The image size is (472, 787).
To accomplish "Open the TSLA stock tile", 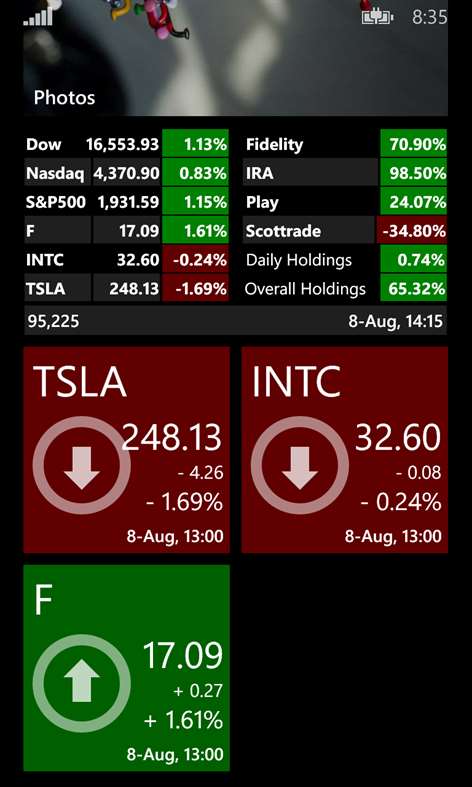I will click(x=127, y=450).
